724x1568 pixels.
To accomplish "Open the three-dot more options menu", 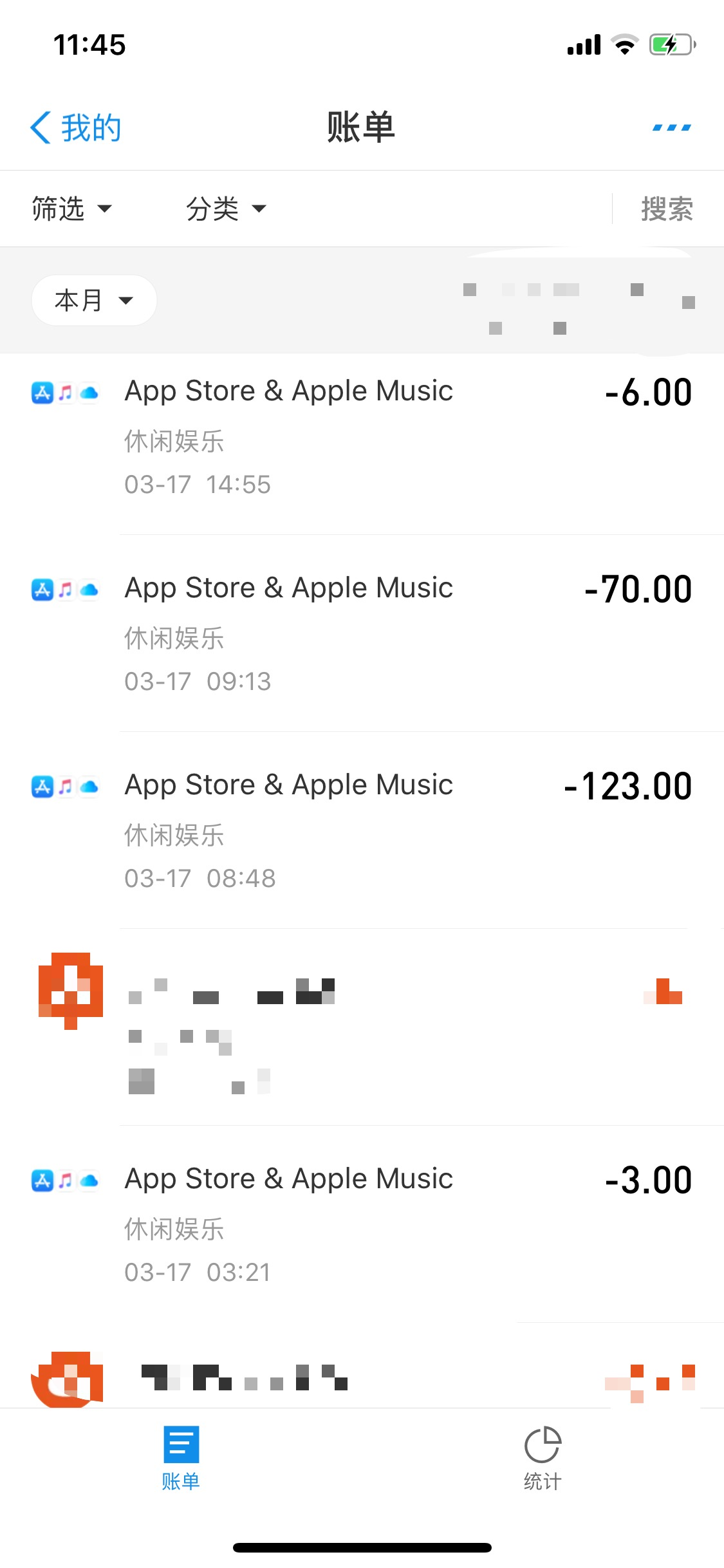I will (672, 127).
